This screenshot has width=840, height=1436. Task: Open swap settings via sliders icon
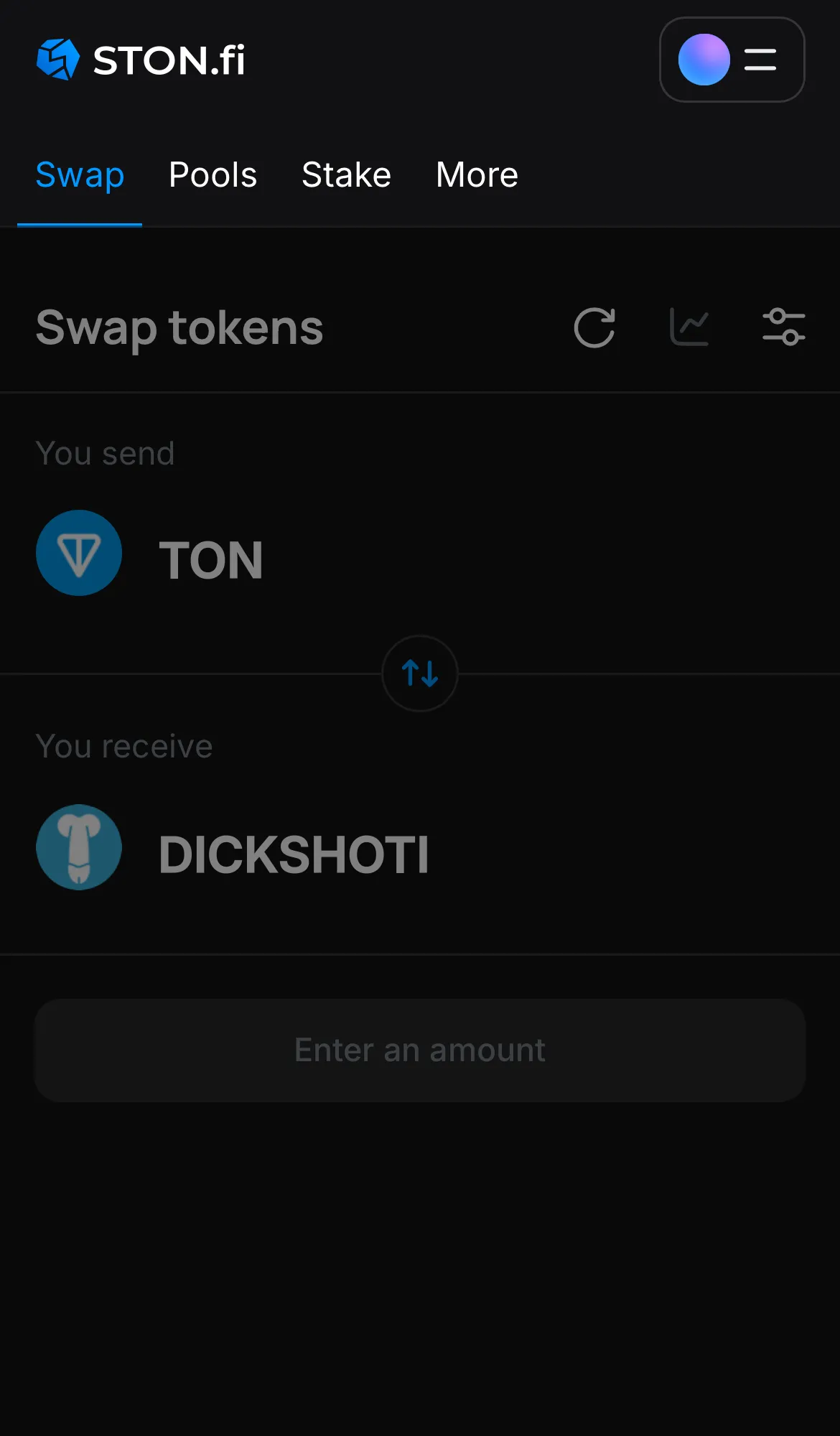(783, 327)
